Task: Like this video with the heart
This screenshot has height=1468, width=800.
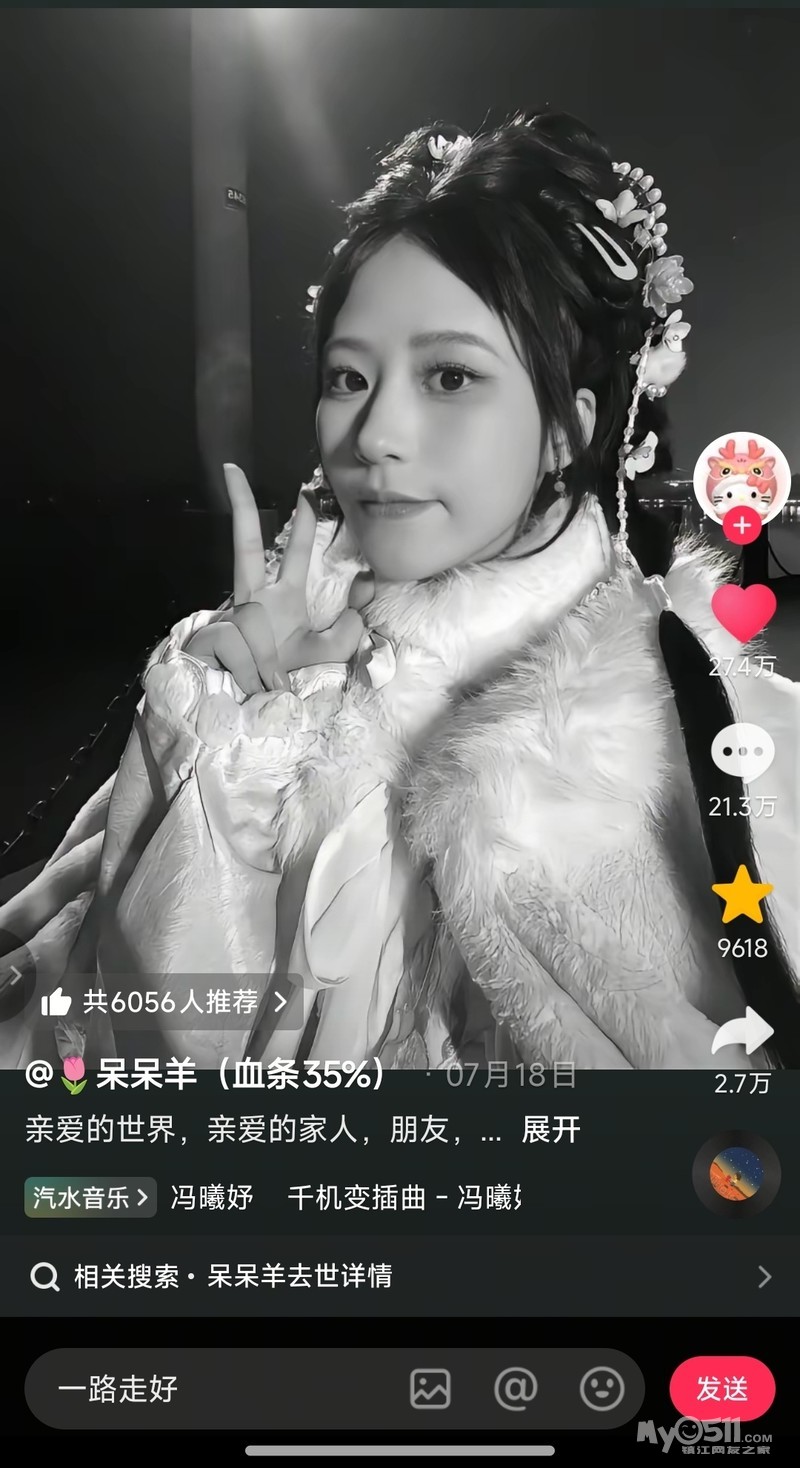Action: point(742,612)
